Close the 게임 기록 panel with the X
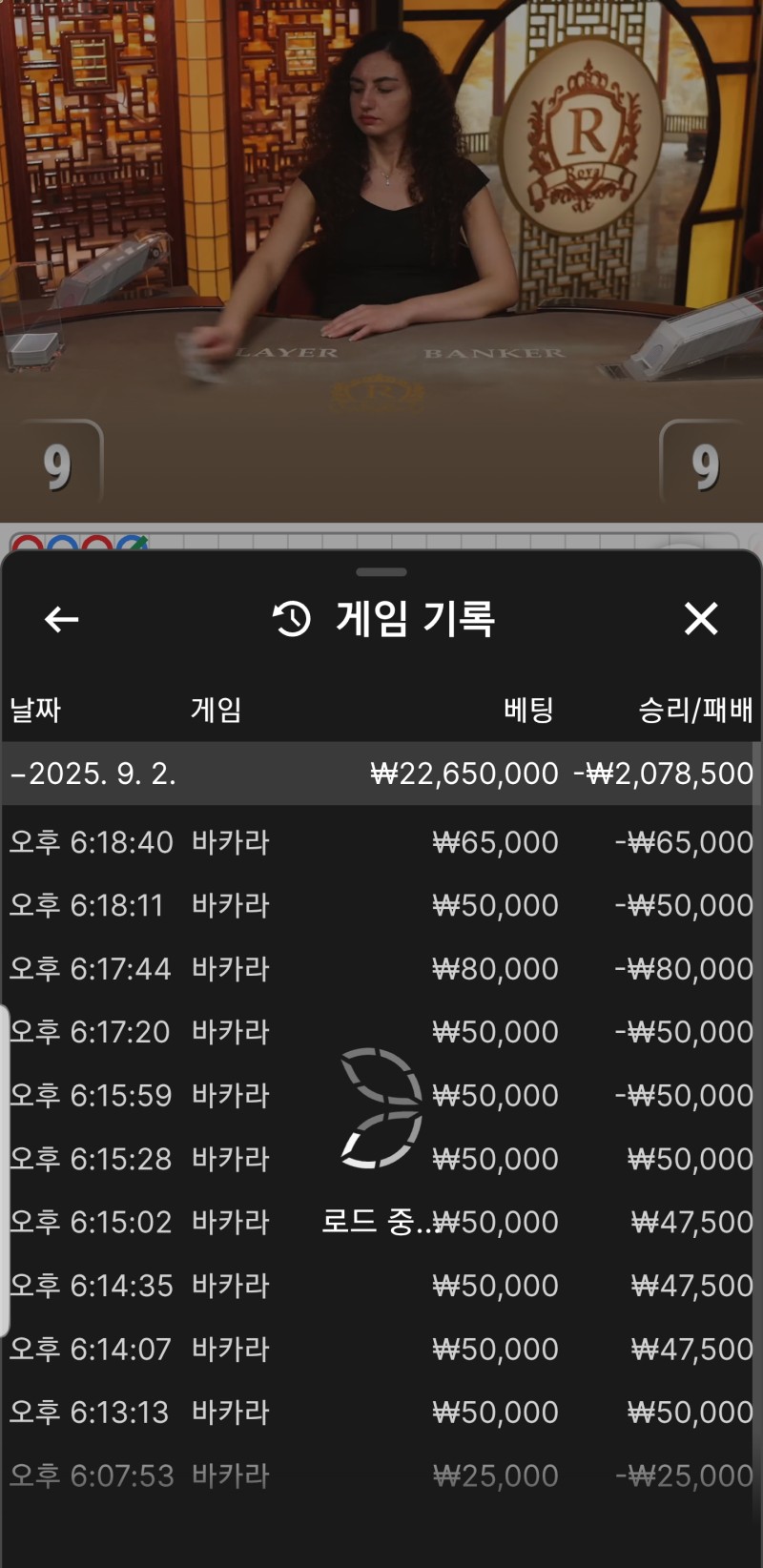 [x=701, y=619]
